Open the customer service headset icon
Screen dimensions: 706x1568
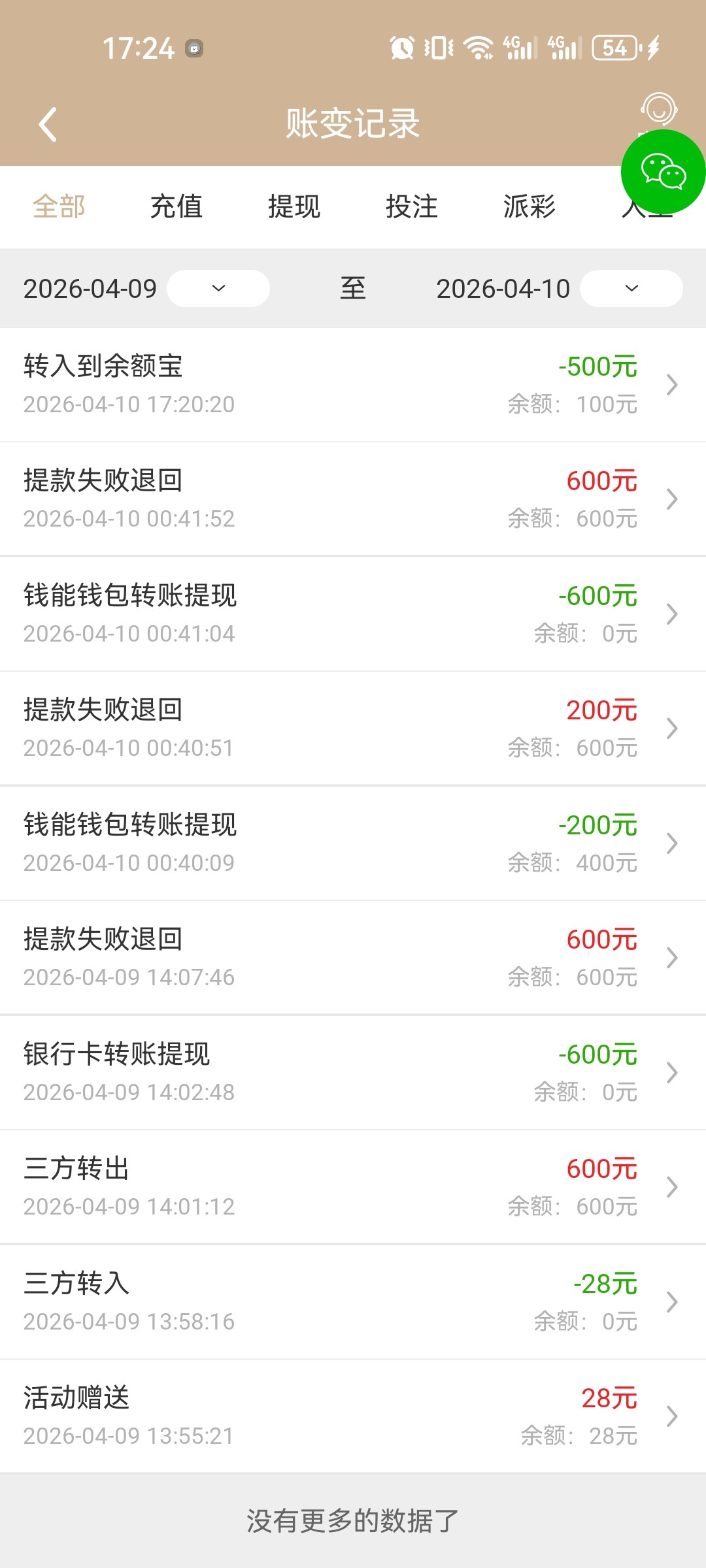coord(658,108)
